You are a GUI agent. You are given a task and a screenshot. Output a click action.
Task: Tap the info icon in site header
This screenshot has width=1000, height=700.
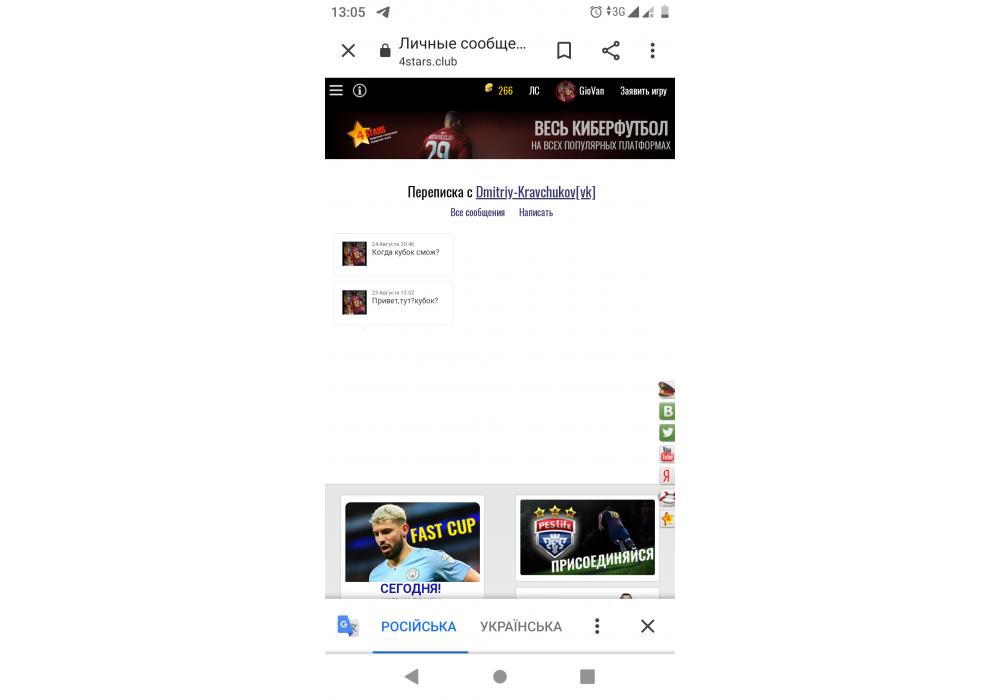pos(360,90)
